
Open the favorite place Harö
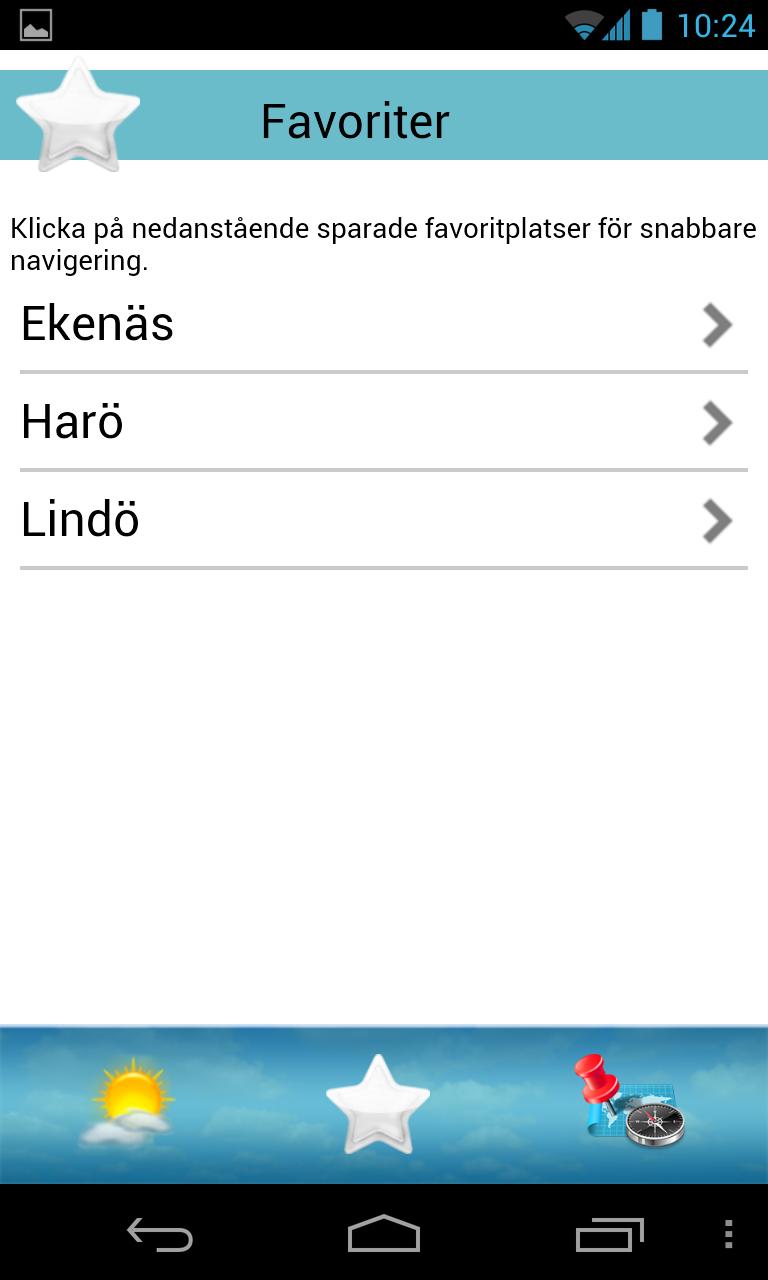(x=384, y=422)
